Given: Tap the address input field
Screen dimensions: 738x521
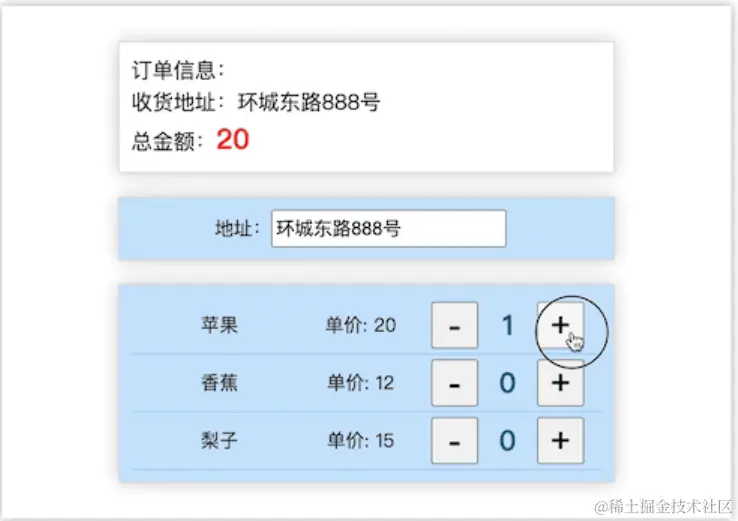Looking at the screenshot, I should pos(388,228).
